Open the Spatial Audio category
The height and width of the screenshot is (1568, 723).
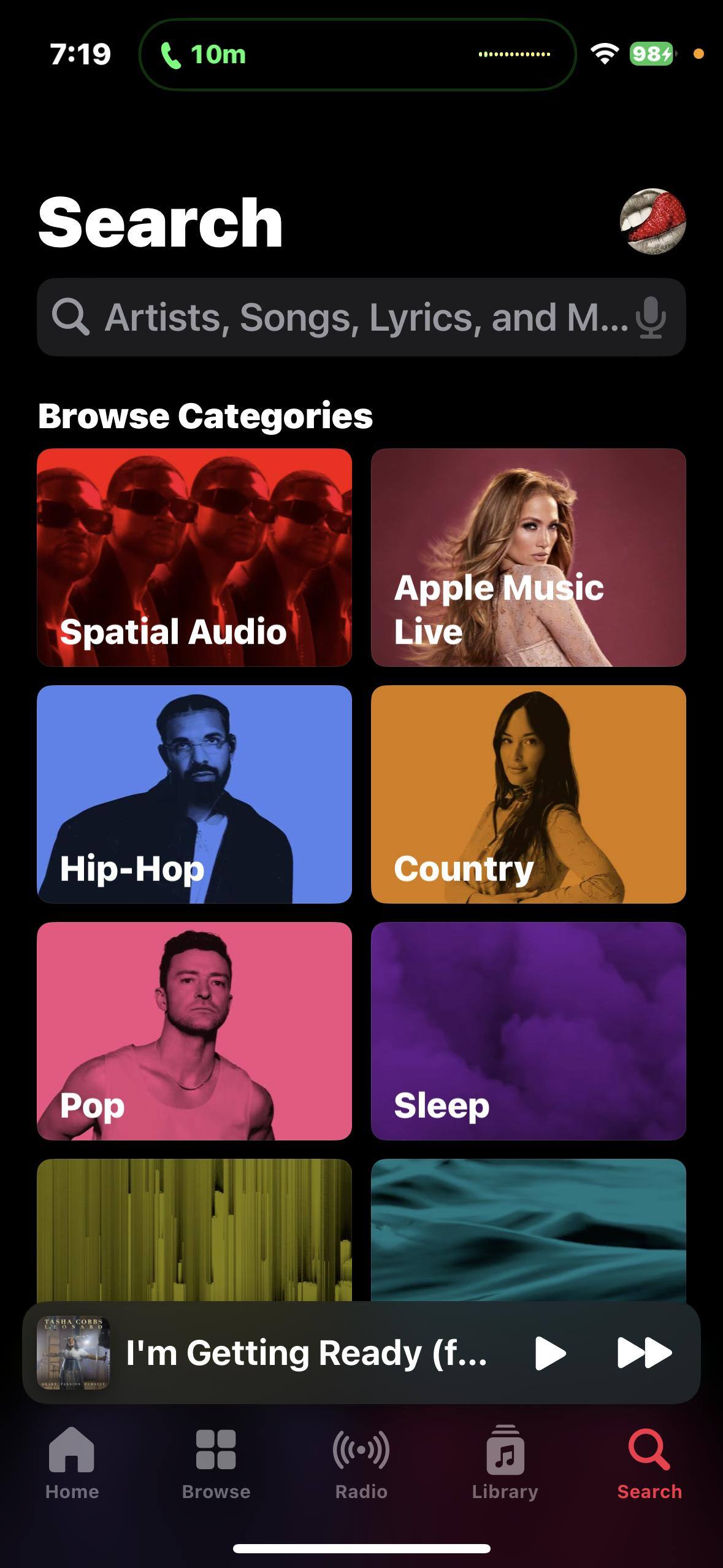point(194,557)
